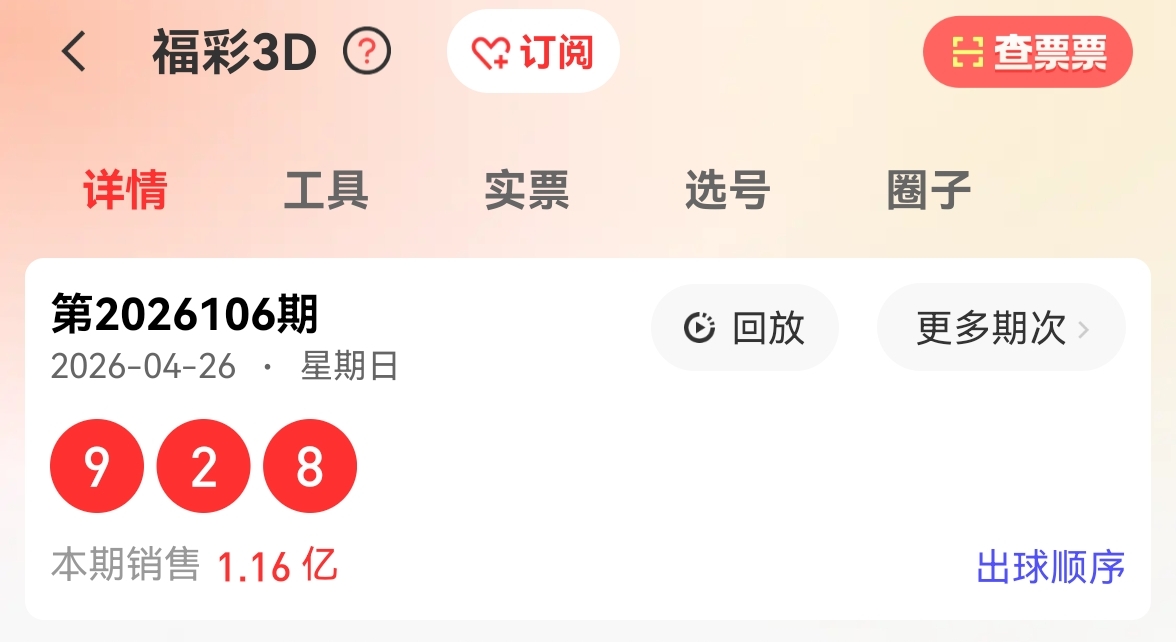Subscribe with the 订阅 button
The image size is (1176, 642).
pyautogui.click(x=533, y=52)
